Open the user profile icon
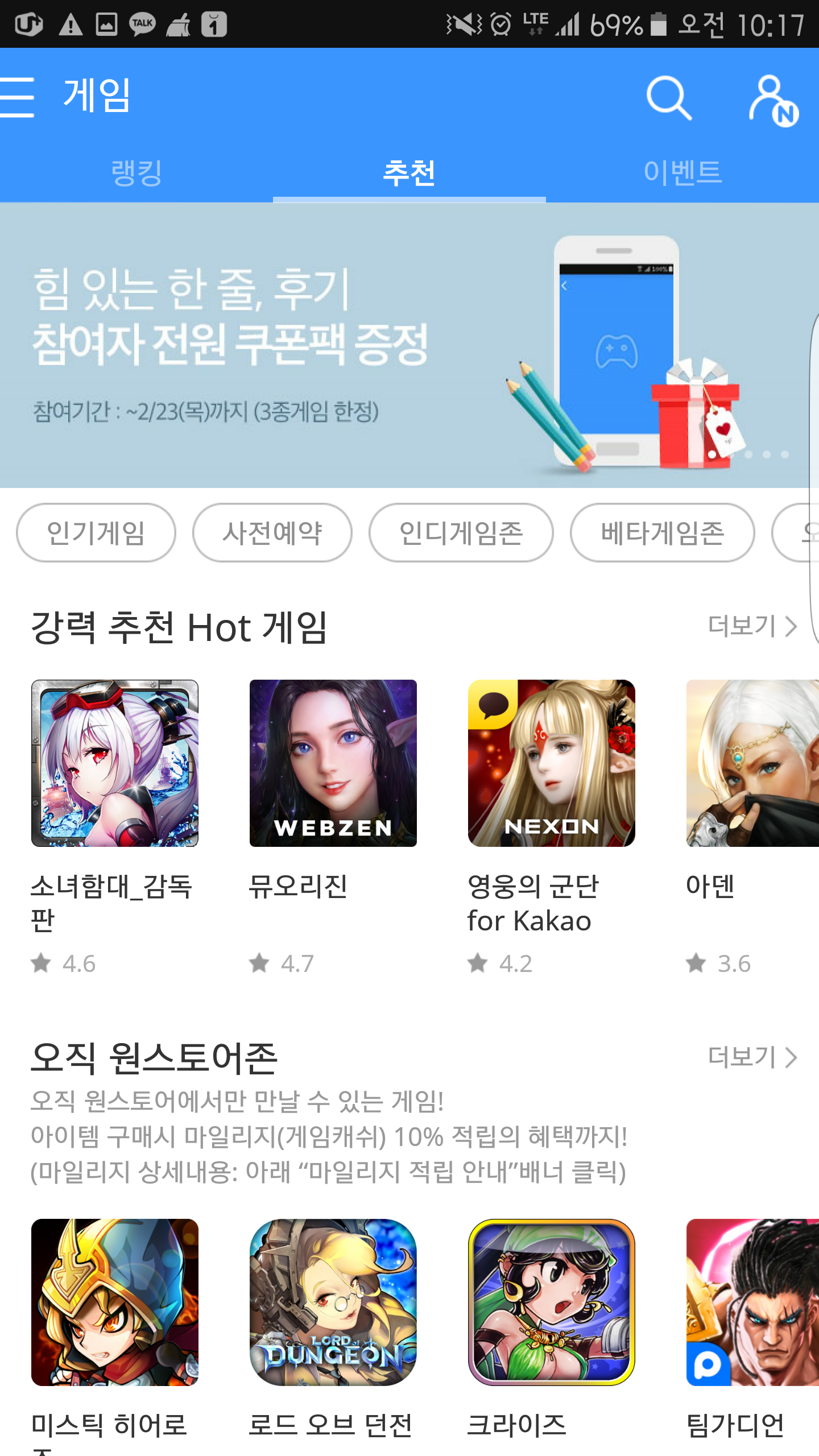This screenshot has height=1456, width=819. [x=772, y=100]
